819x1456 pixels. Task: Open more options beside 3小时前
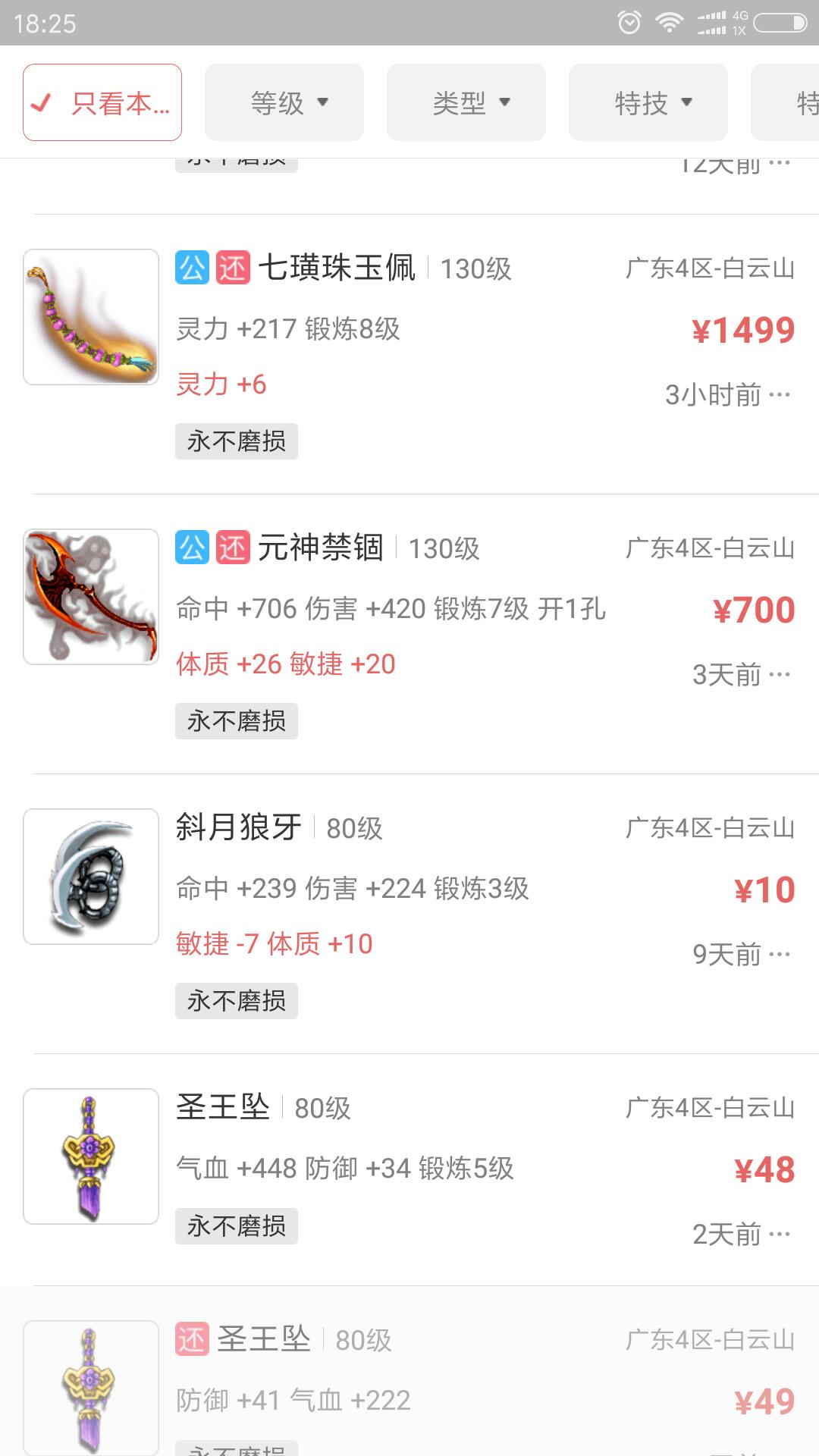[780, 395]
